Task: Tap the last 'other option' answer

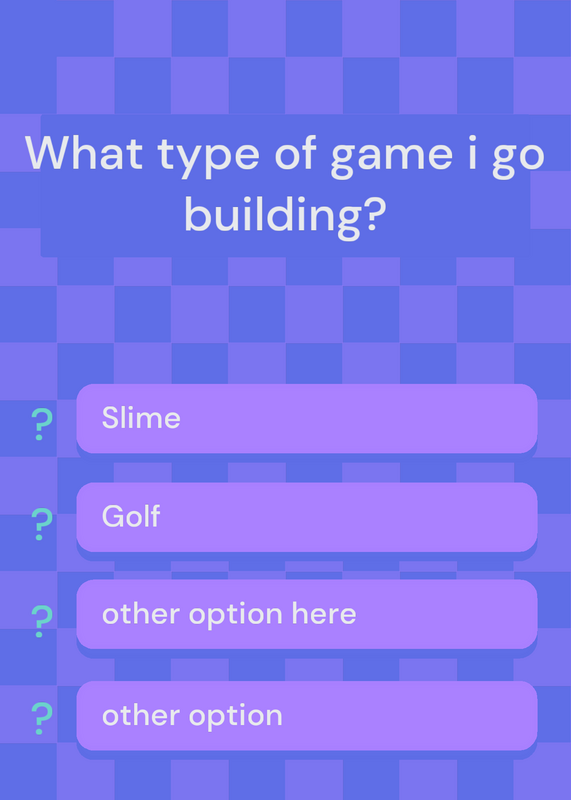Action: [307, 715]
